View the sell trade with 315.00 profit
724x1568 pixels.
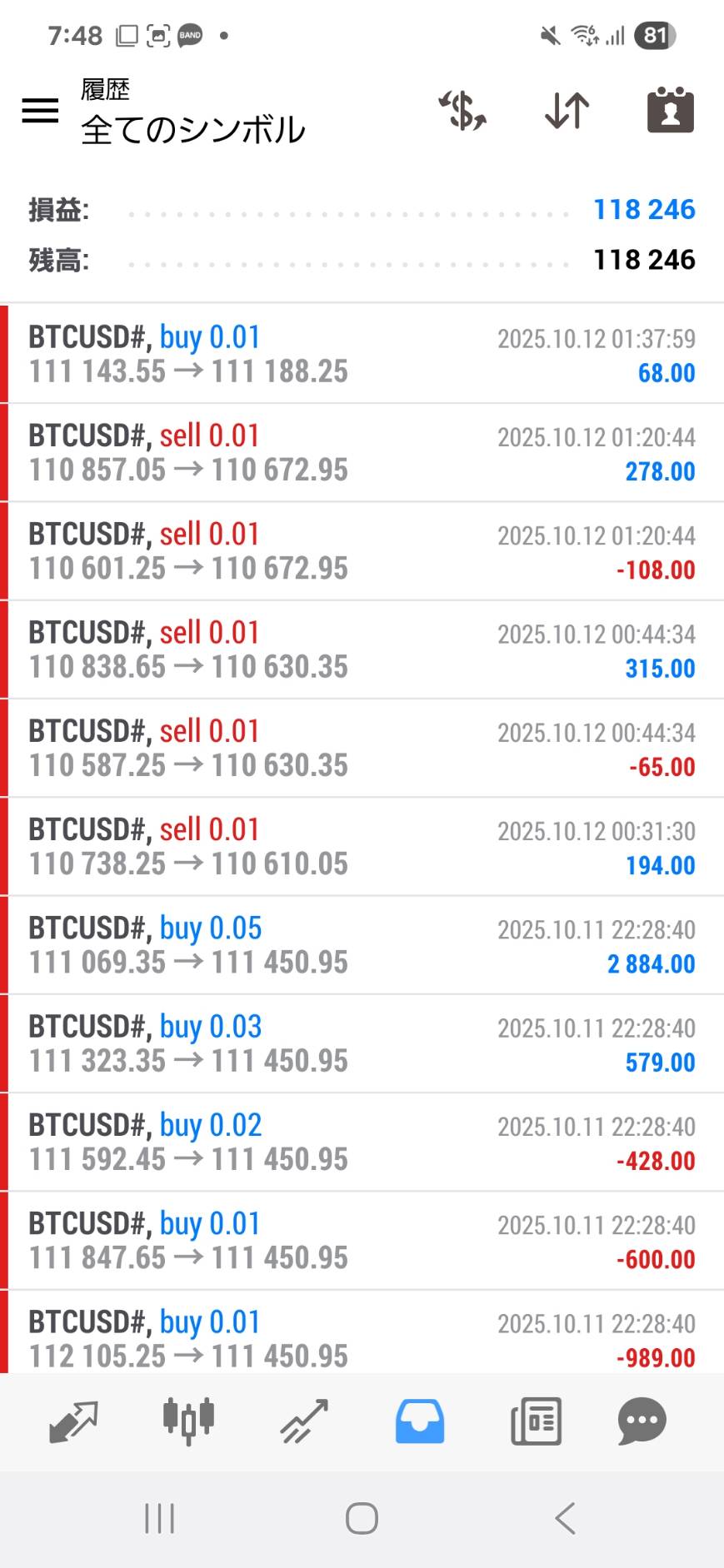pyautogui.click(x=362, y=649)
